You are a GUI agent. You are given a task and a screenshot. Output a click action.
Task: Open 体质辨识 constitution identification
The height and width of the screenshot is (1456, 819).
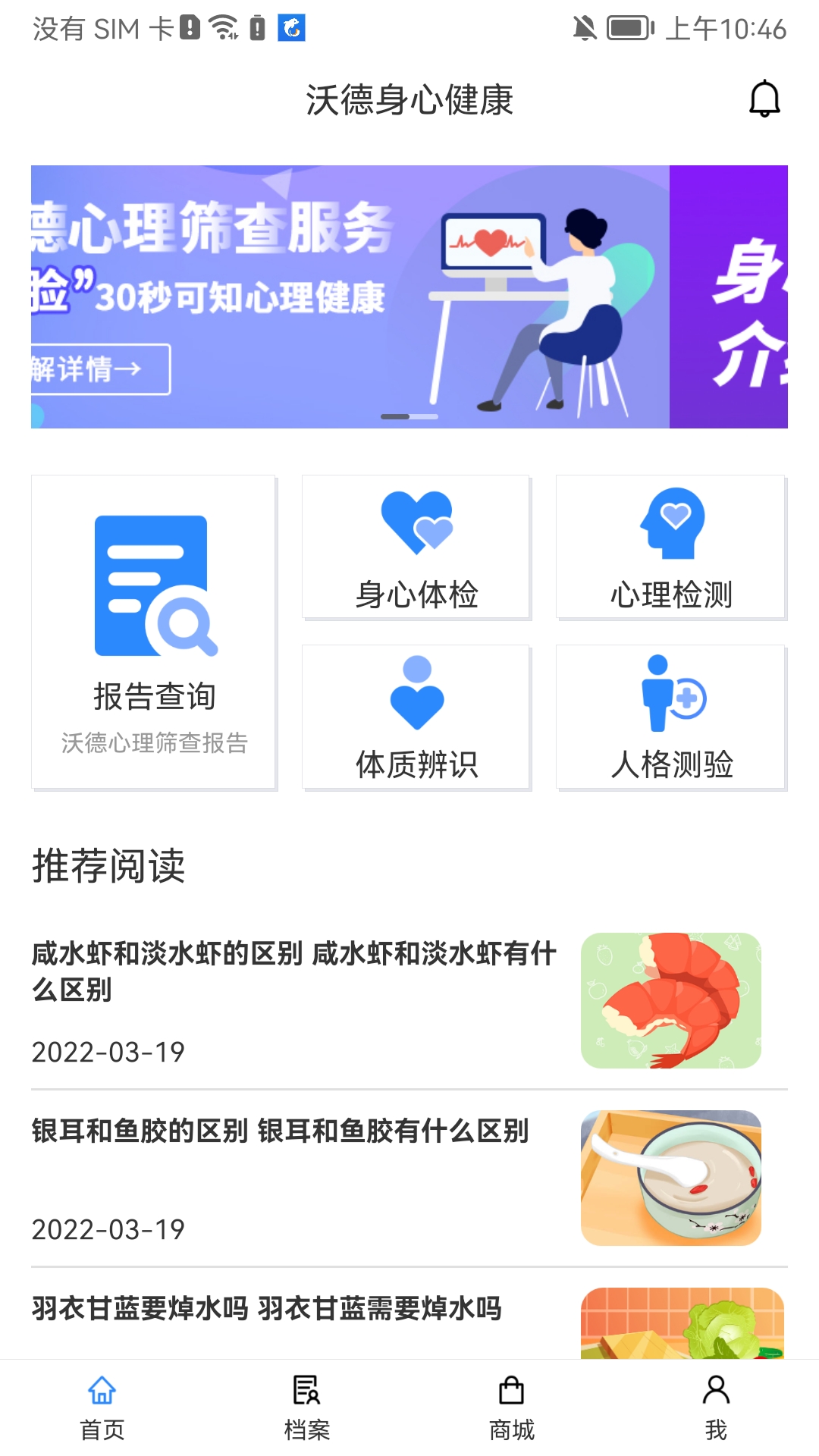click(x=416, y=717)
